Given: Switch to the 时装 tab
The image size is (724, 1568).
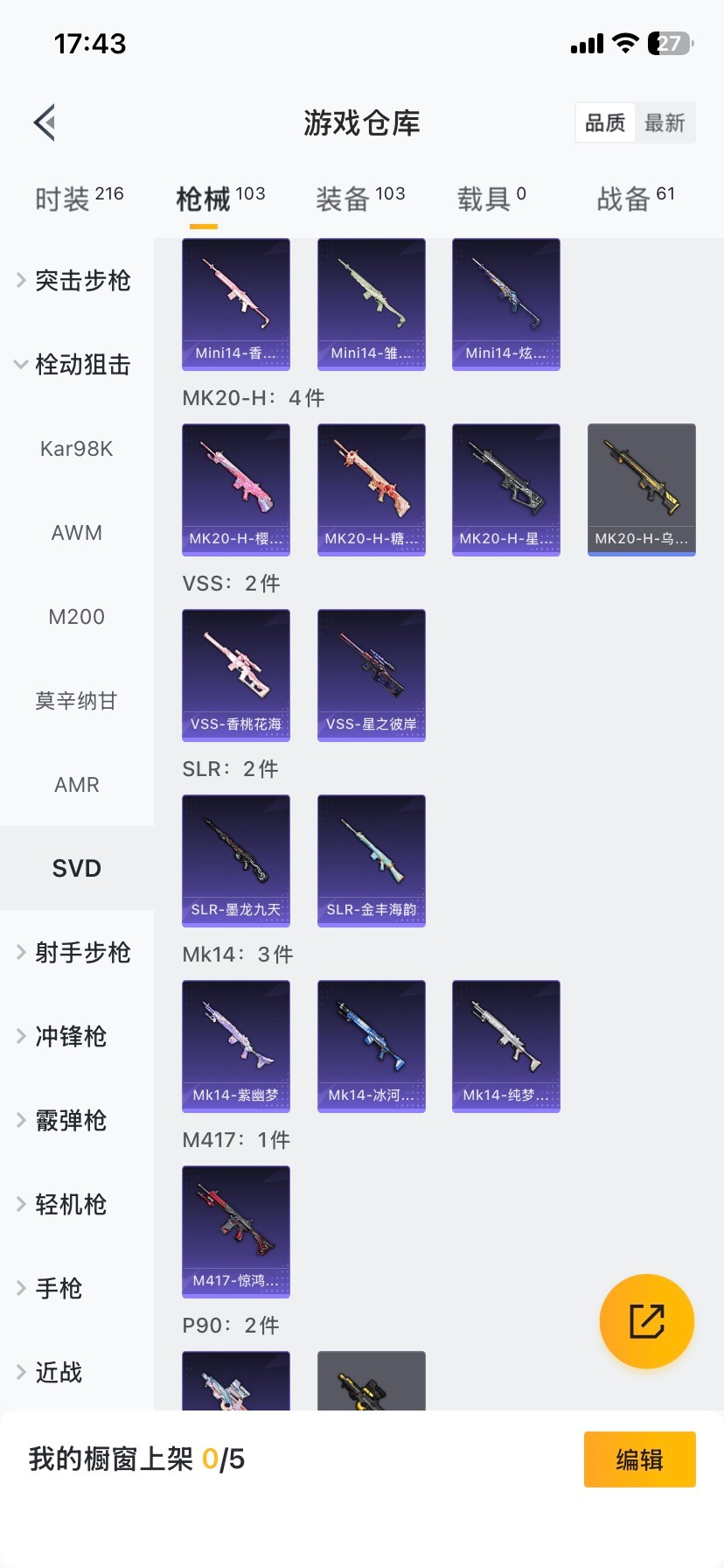Looking at the screenshot, I should click(x=79, y=199).
